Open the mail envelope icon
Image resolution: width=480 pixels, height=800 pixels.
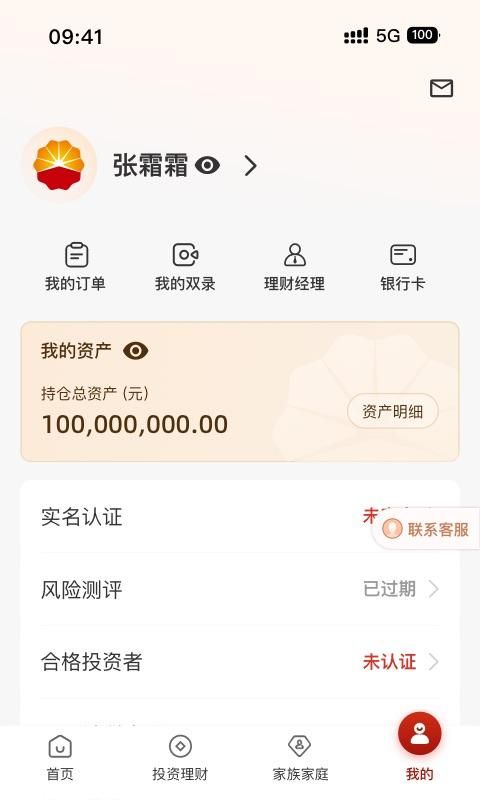(441, 88)
